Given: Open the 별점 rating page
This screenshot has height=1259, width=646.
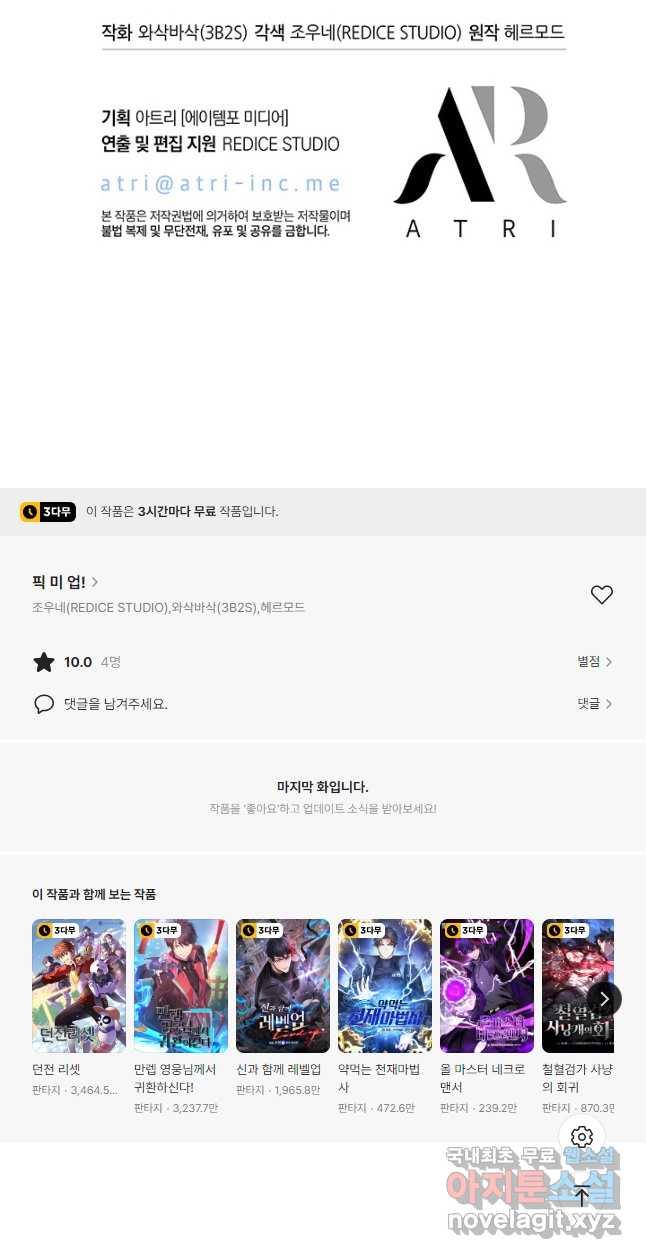Looking at the screenshot, I should click(x=594, y=662).
